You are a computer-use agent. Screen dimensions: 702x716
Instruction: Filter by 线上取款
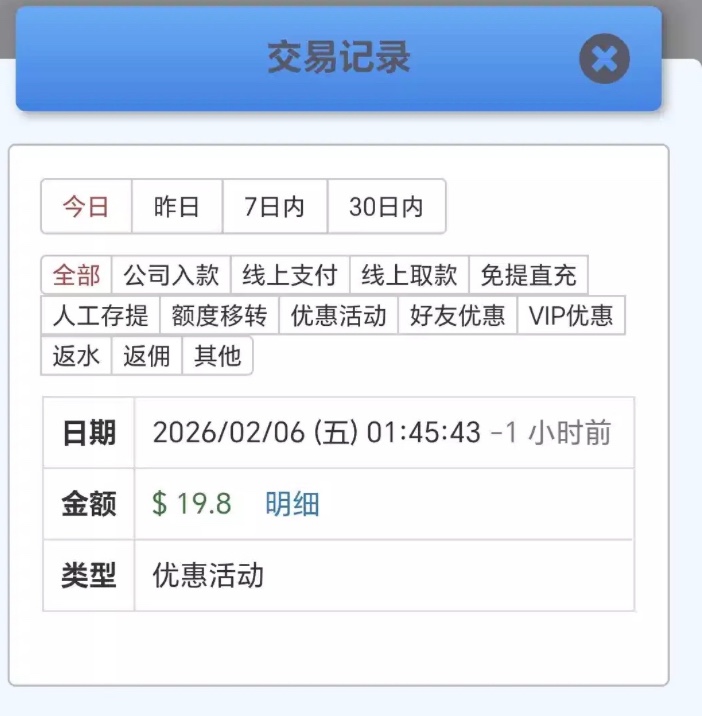409,275
